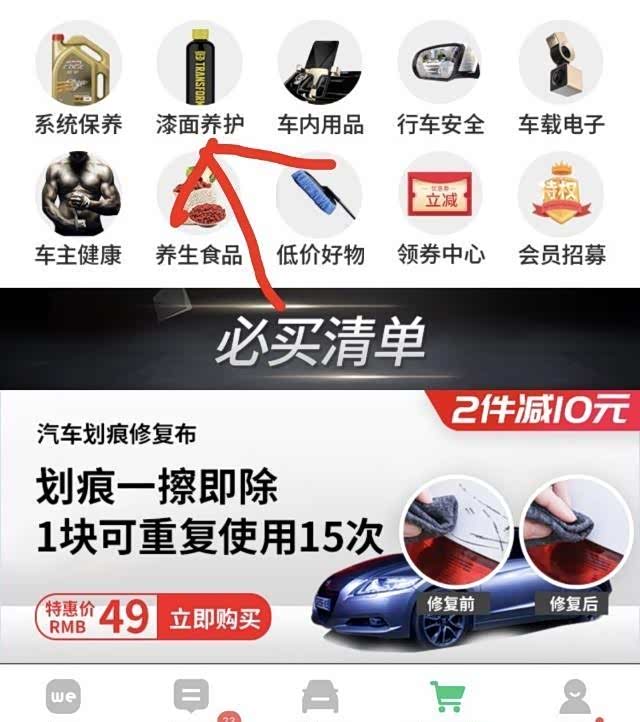
Task: Browse the 养生食品 category
Action: [x=199, y=212]
